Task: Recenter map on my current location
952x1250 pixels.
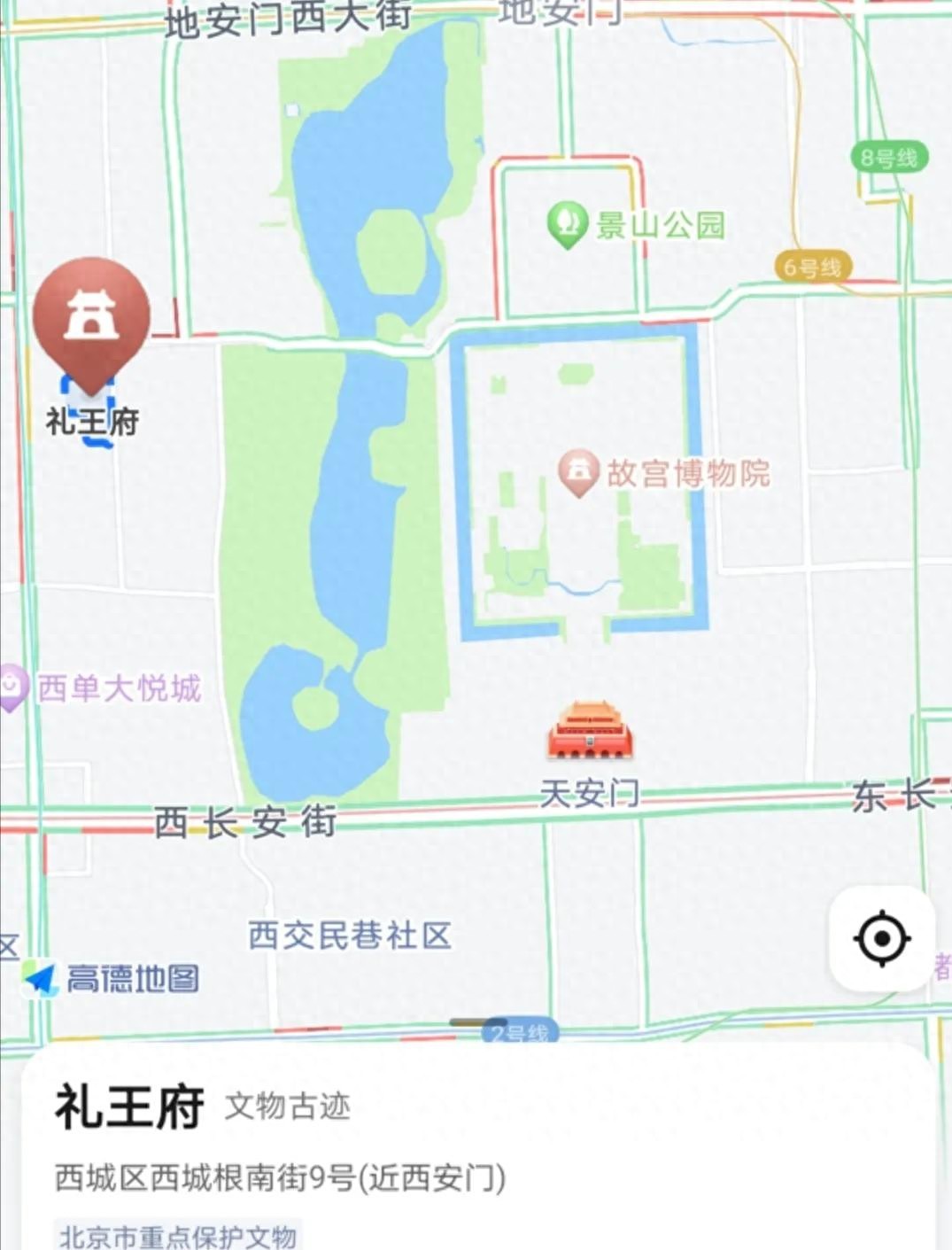Action: (882, 938)
